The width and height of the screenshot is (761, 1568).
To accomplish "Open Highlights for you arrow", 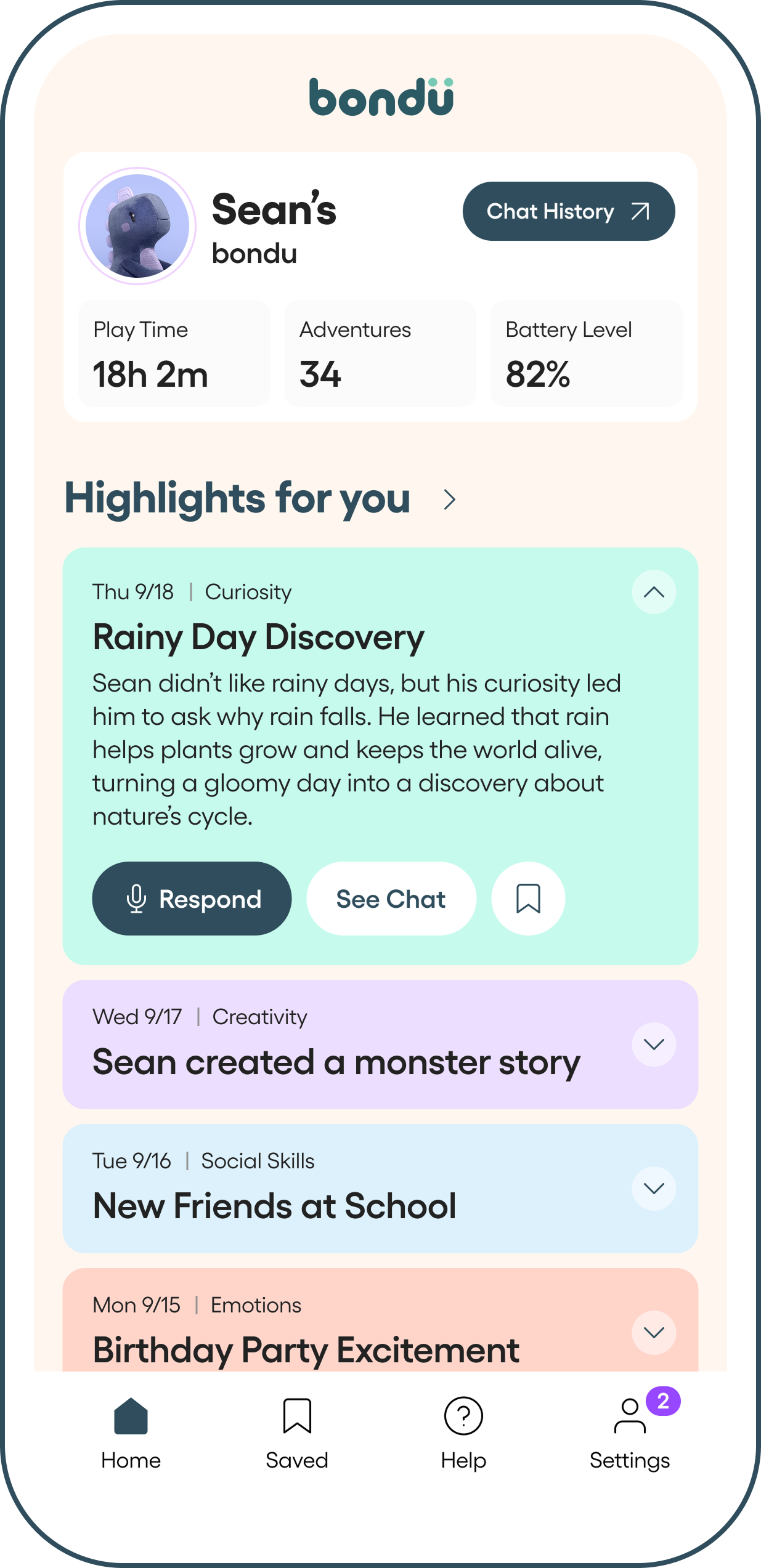I will click(x=450, y=499).
